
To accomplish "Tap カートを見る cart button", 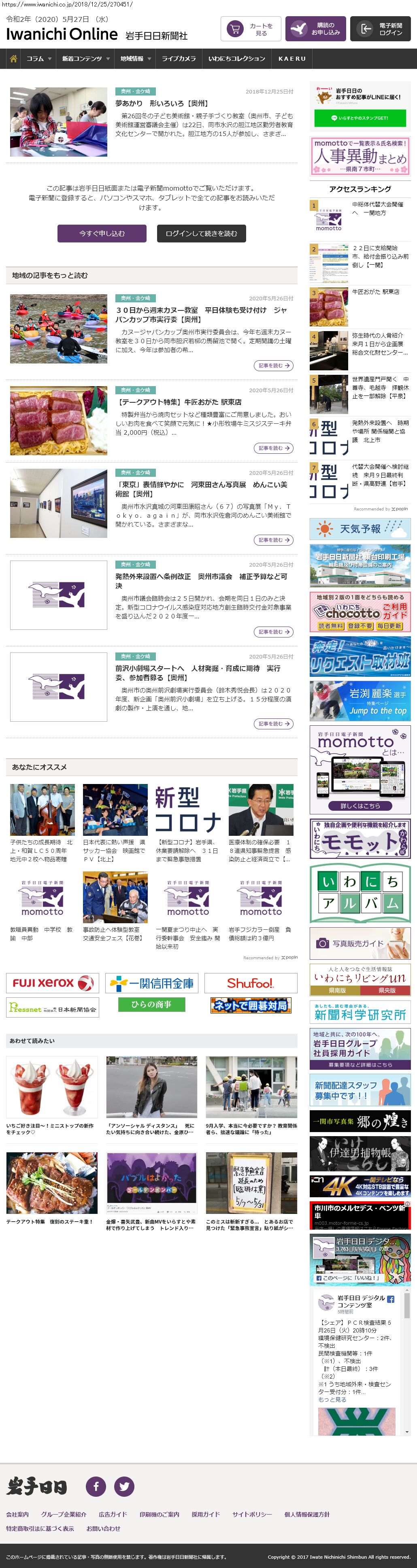I will coord(250,29).
